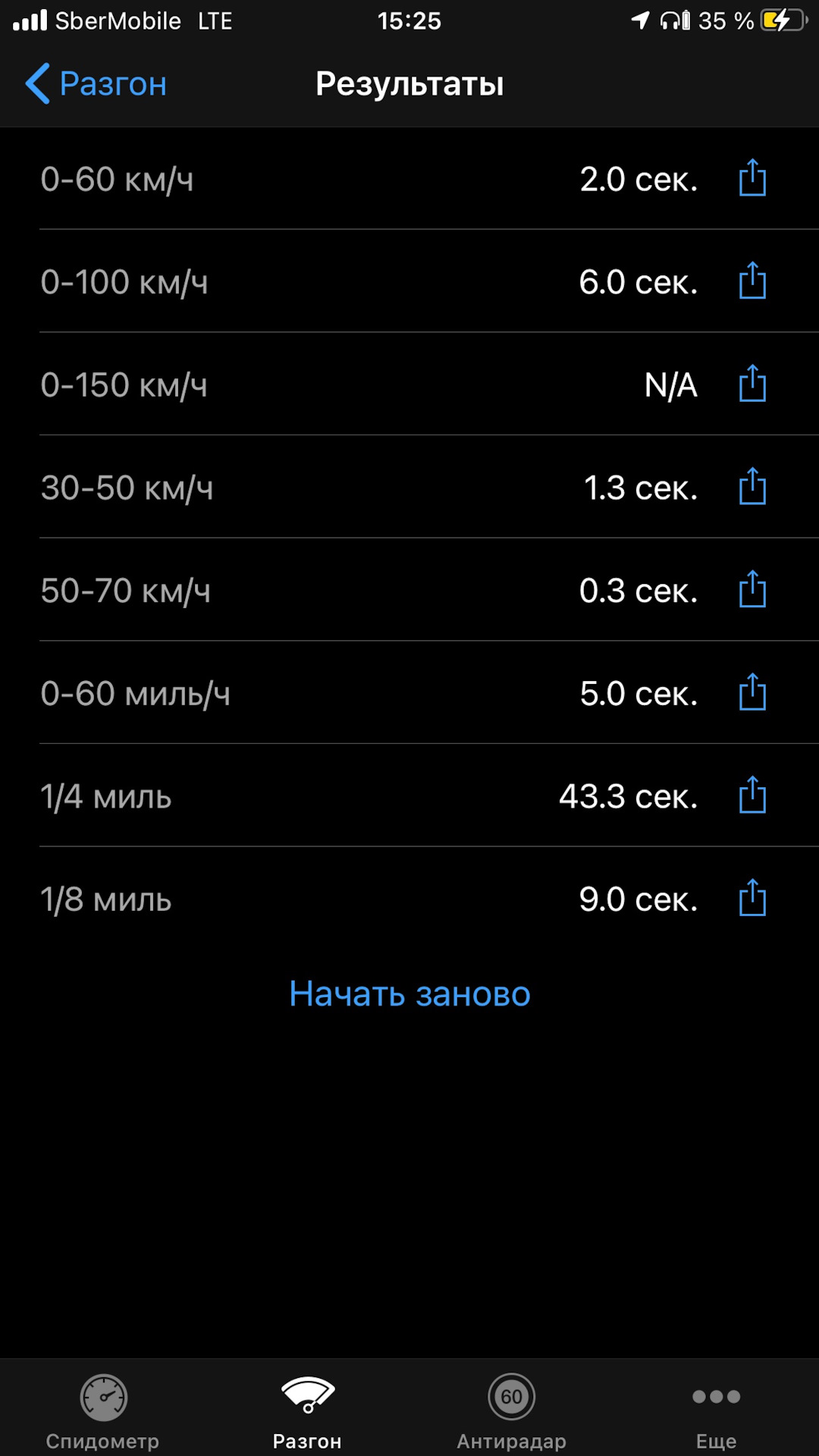Tap Начать заново to restart
The image size is (819, 1456).
coord(409,993)
